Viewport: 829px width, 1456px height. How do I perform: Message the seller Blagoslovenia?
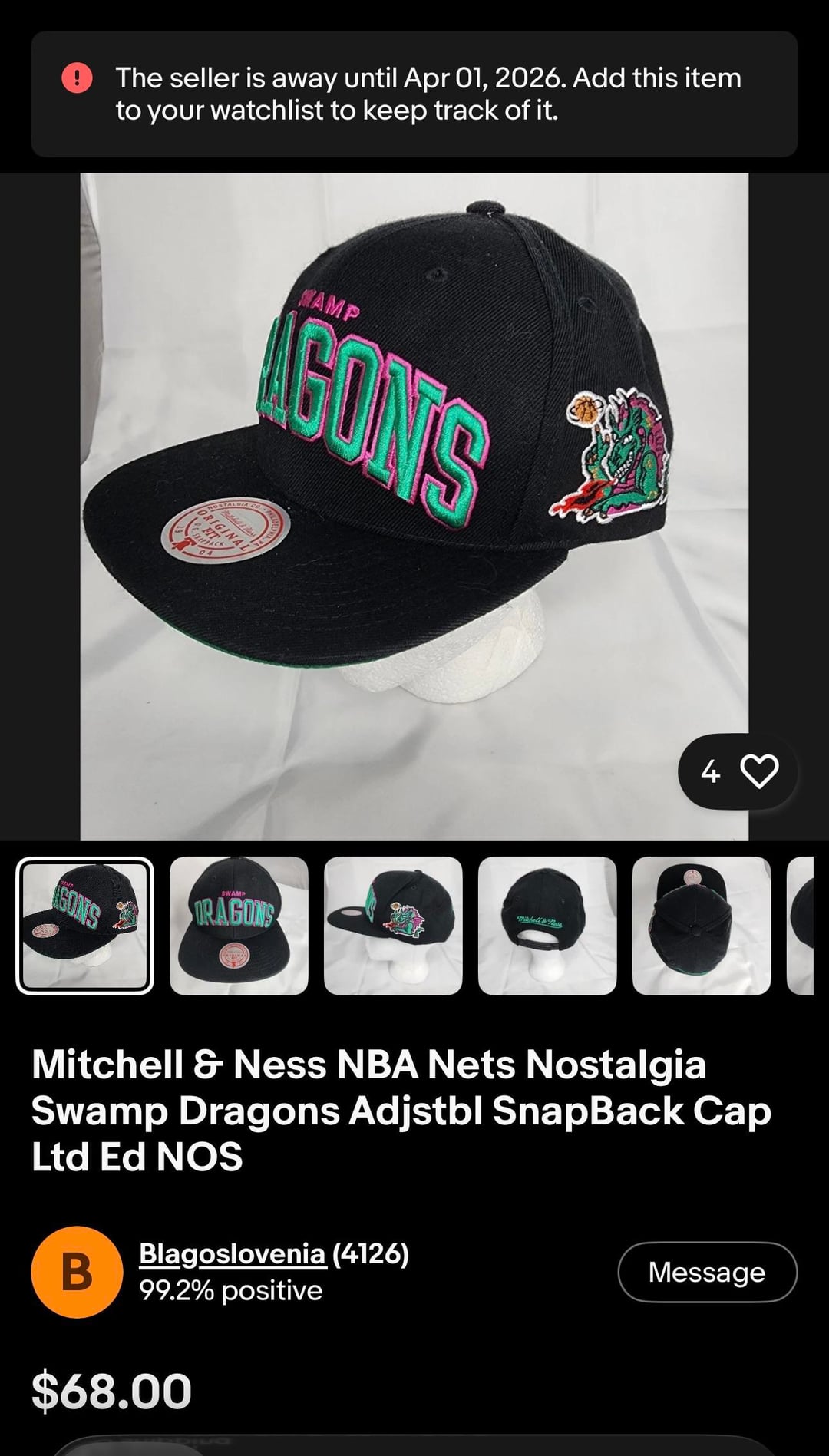click(707, 1272)
